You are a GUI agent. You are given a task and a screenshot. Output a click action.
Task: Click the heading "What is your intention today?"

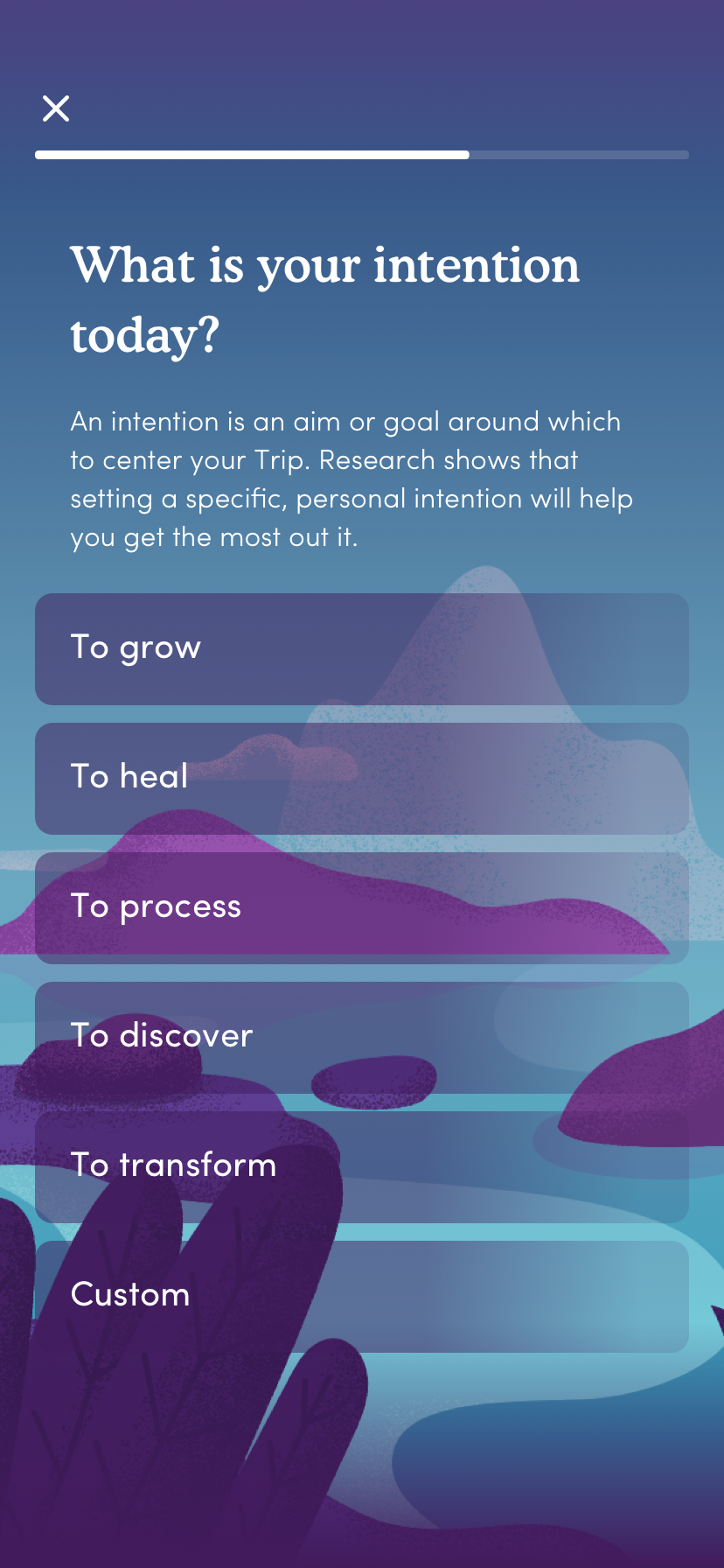tap(324, 297)
